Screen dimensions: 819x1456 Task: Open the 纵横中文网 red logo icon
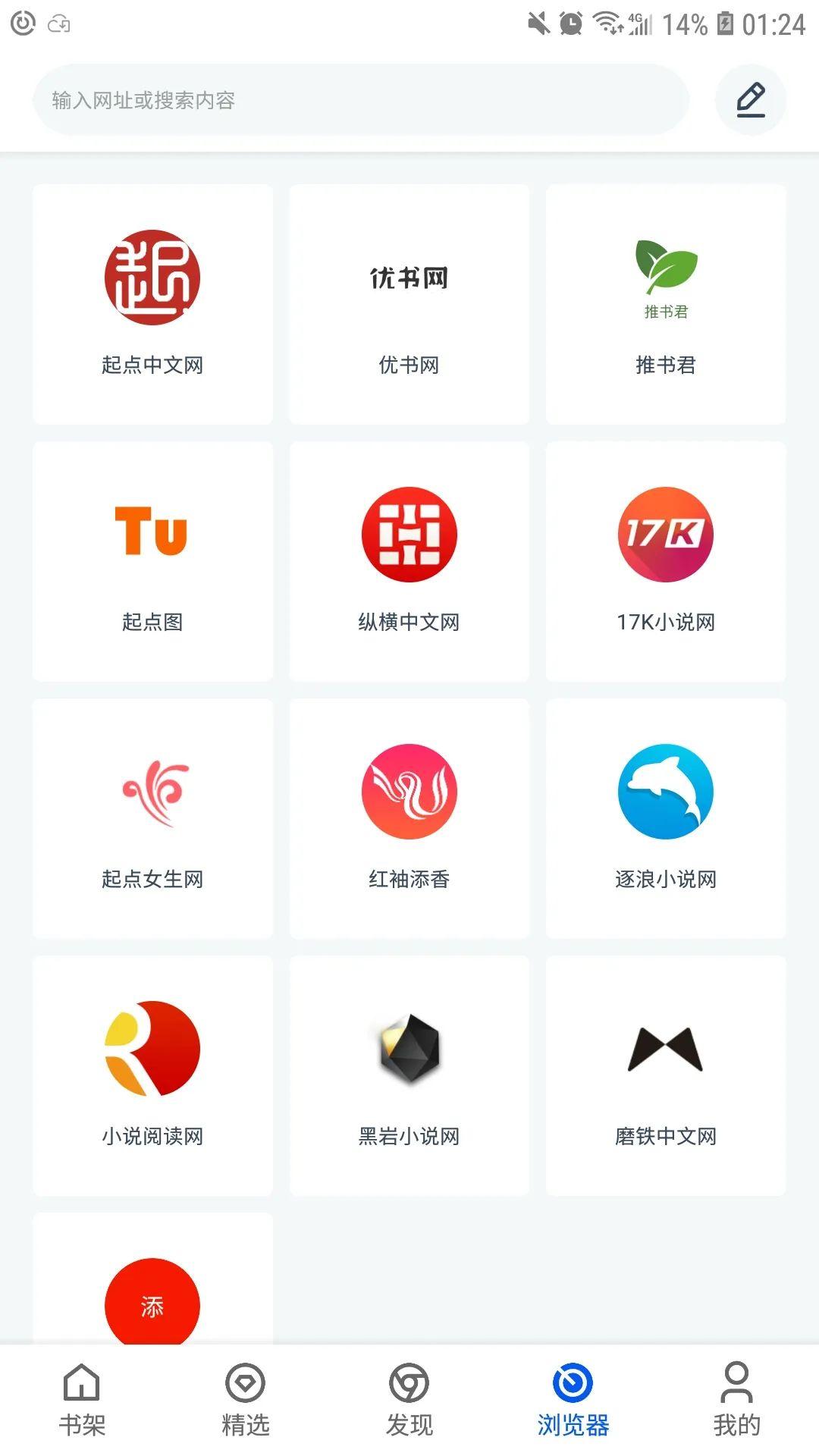pyautogui.click(x=408, y=535)
